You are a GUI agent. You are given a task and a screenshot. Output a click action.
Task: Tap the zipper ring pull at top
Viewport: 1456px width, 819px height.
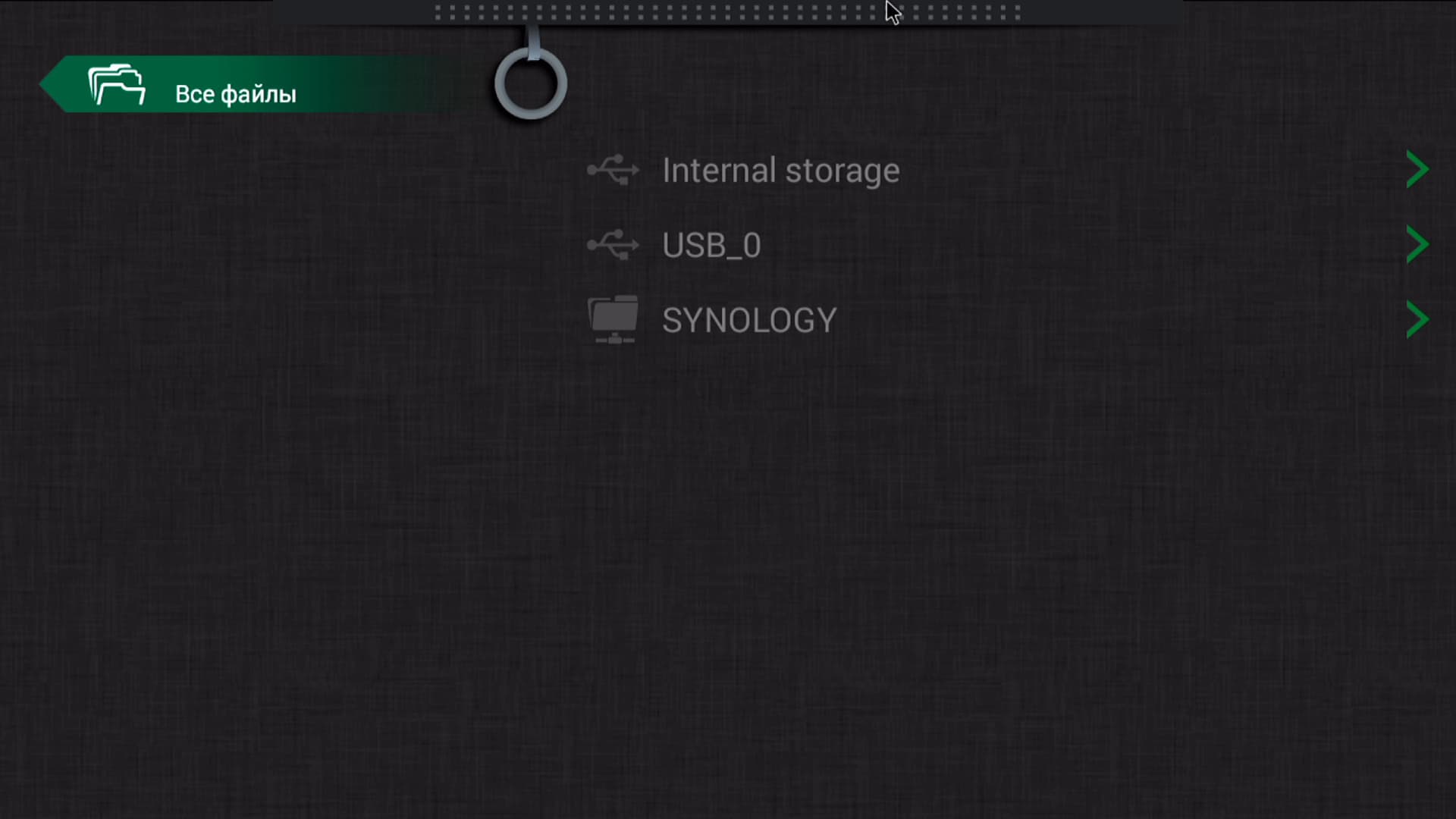point(531,83)
